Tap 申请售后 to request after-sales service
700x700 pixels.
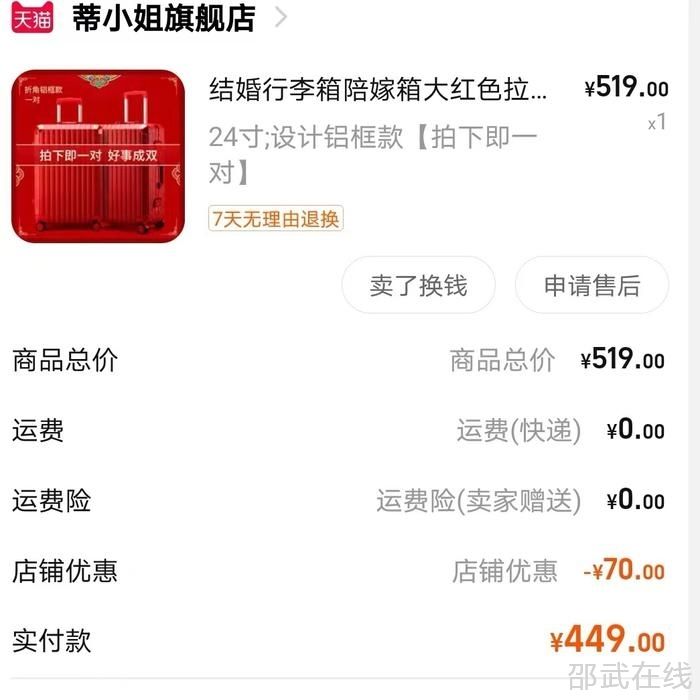click(x=591, y=285)
